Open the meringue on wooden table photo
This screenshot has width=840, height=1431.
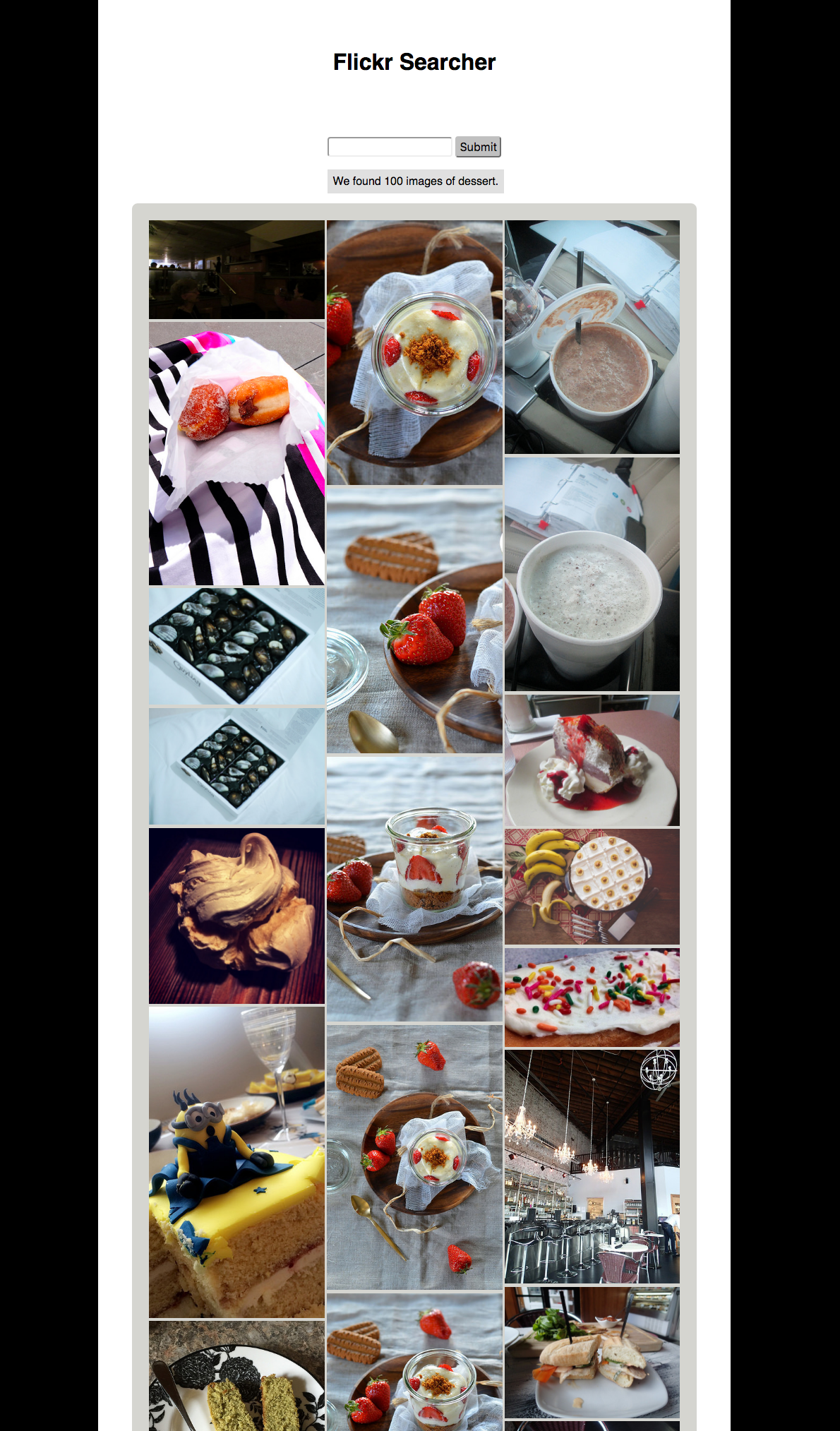click(236, 916)
